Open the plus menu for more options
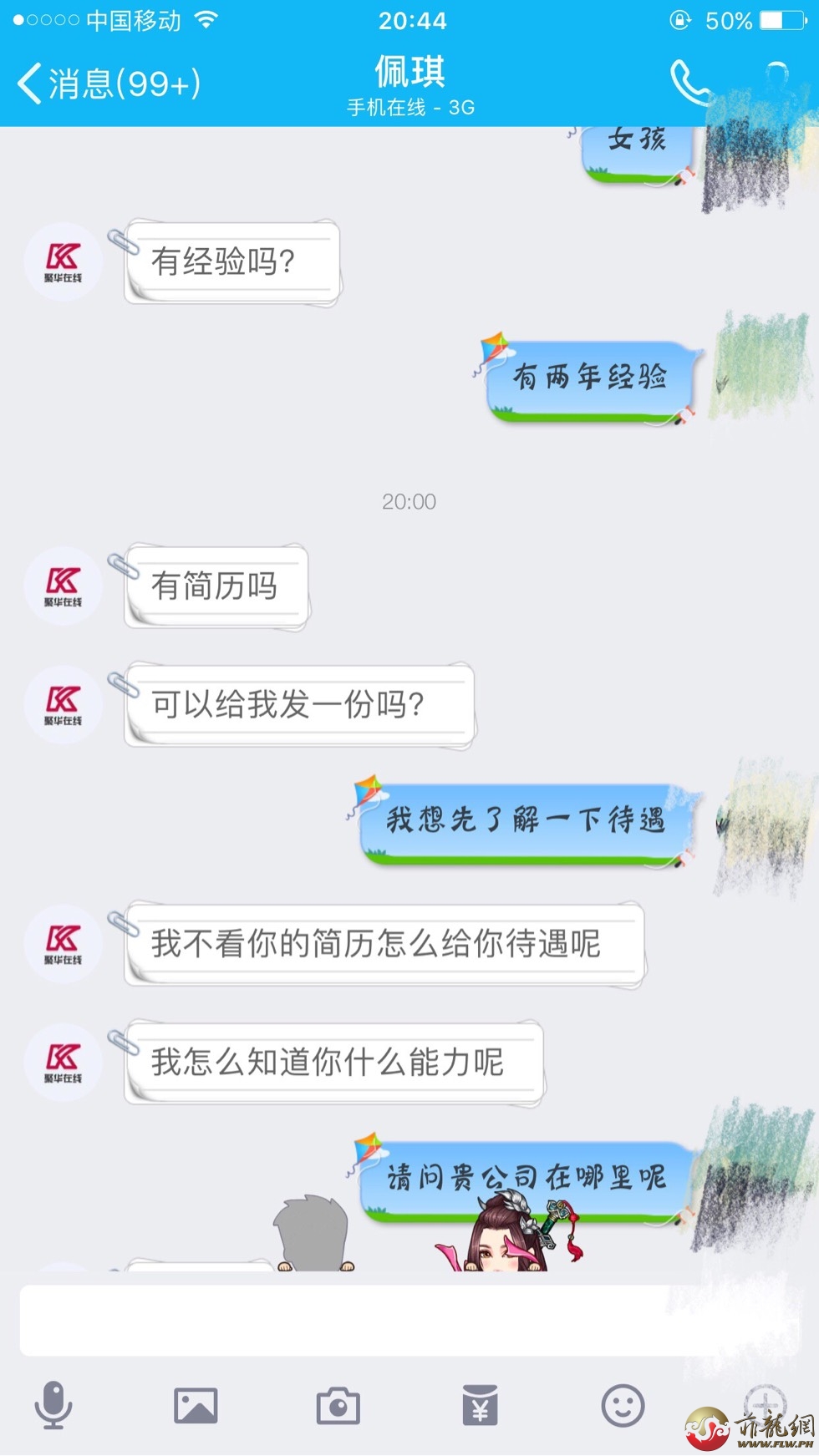This screenshot has height=1456, width=819. tap(764, 1403)
